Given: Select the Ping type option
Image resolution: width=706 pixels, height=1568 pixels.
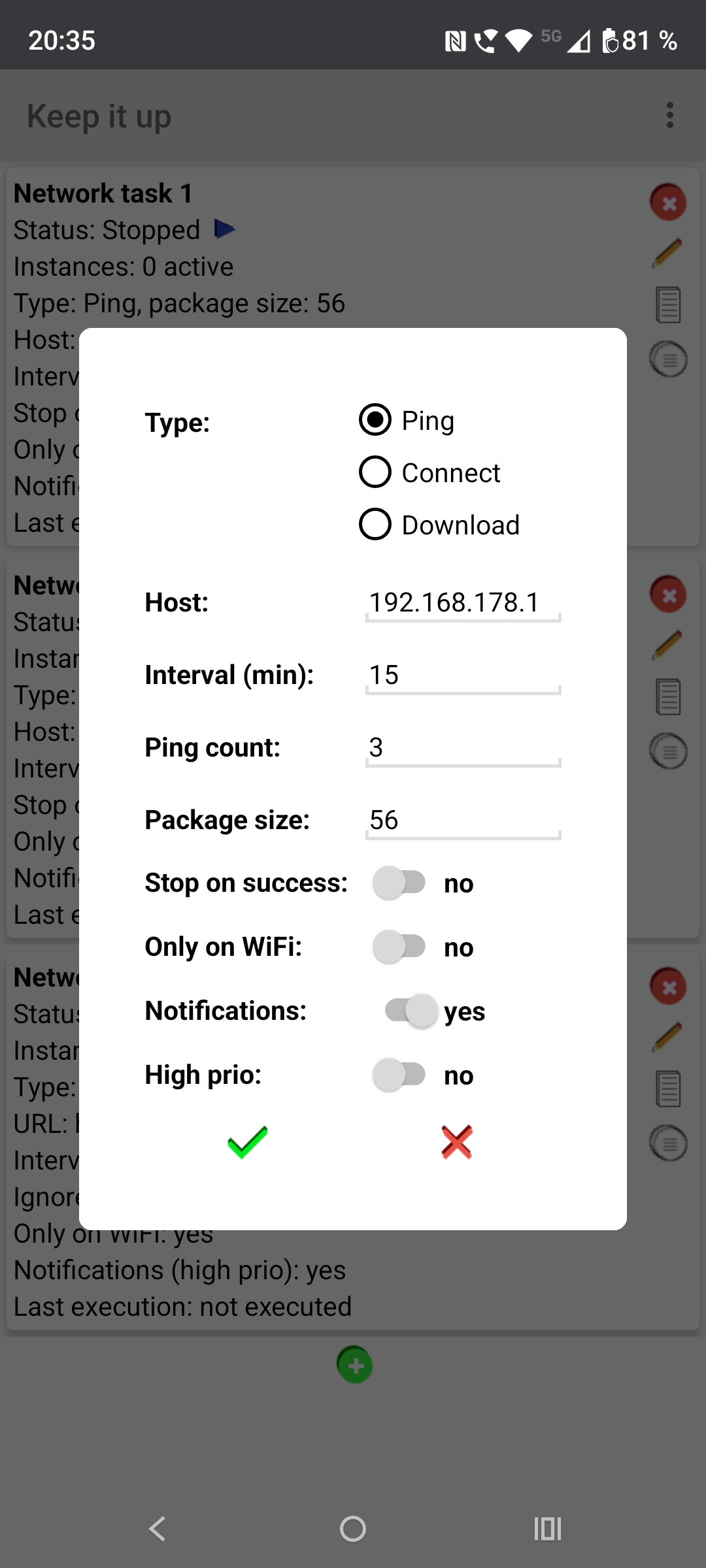Looking at the screenshot, I should pyautogui.click(x=375, y=420).
